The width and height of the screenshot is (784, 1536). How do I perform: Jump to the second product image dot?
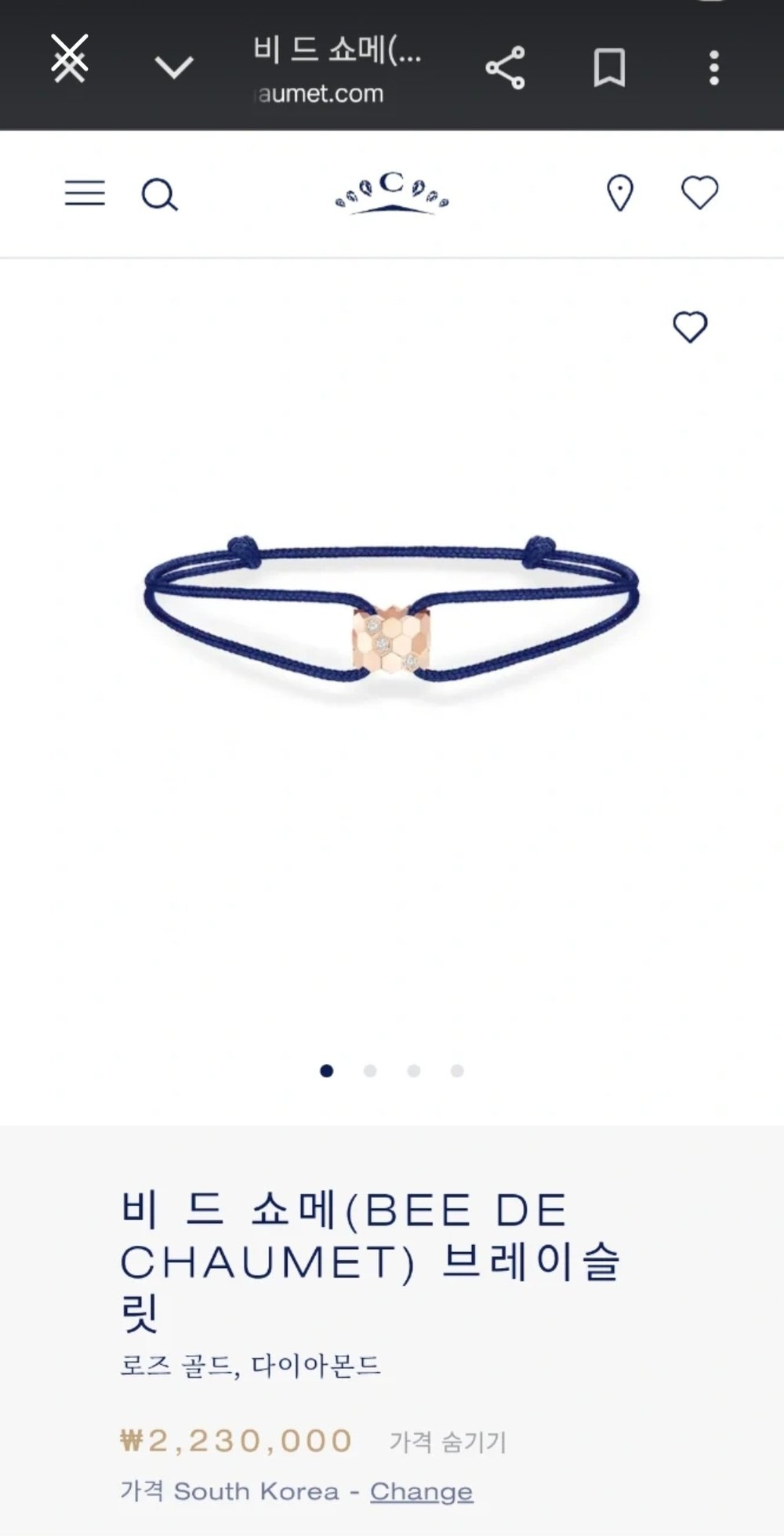(x=370, y=1071)
